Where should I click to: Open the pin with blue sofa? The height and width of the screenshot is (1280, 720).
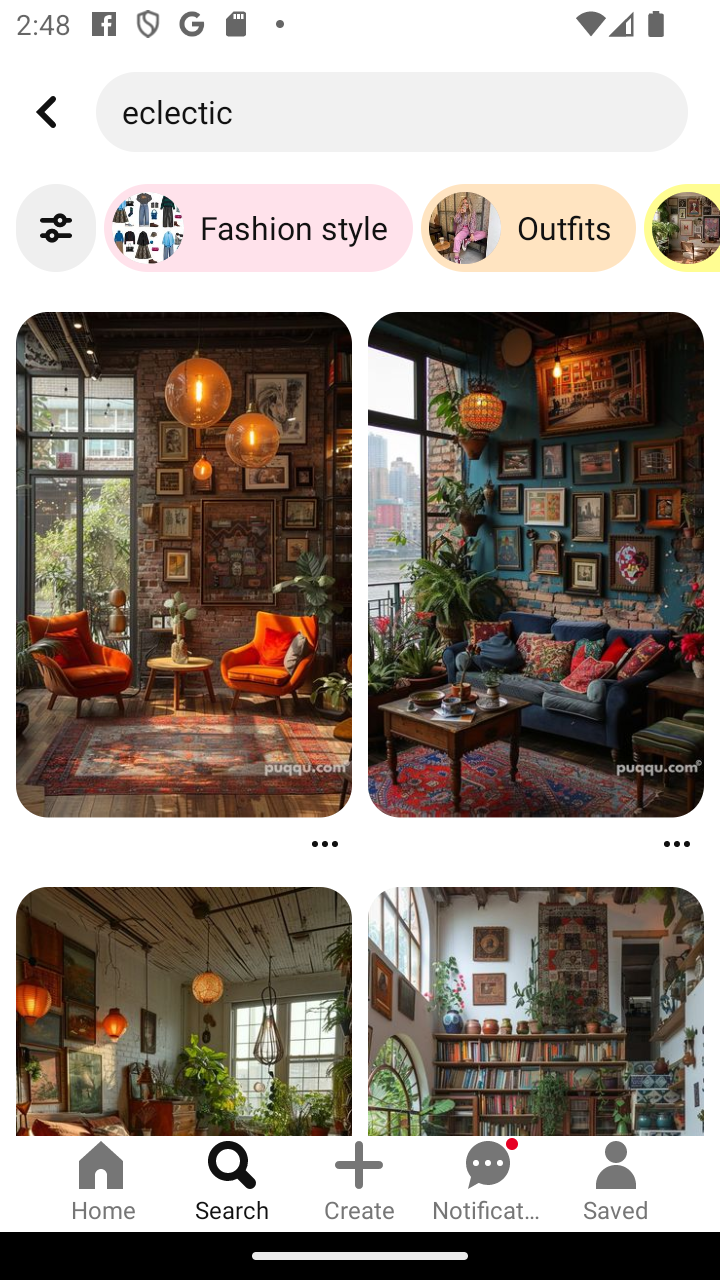tap(536, 564)
